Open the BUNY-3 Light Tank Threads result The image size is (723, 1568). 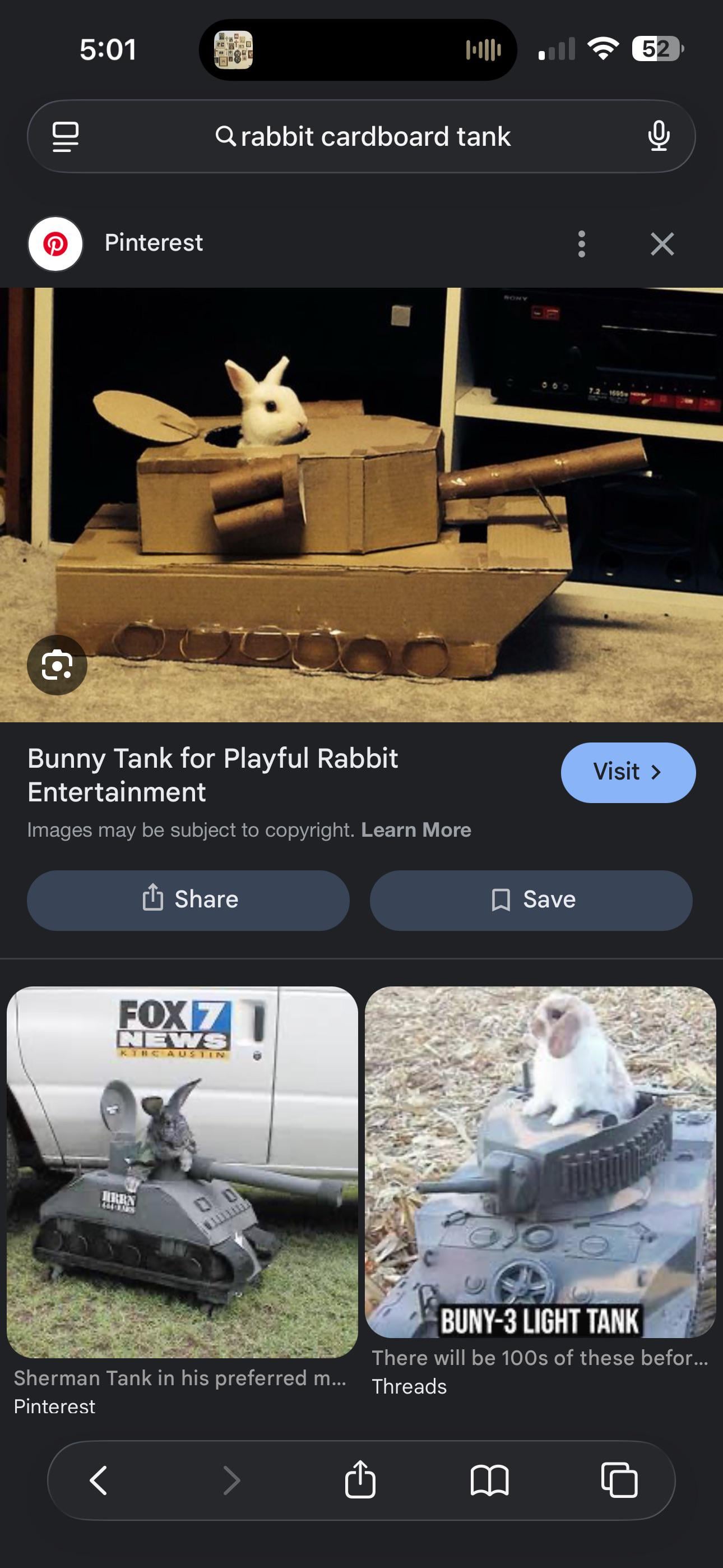coord(540,1161)
